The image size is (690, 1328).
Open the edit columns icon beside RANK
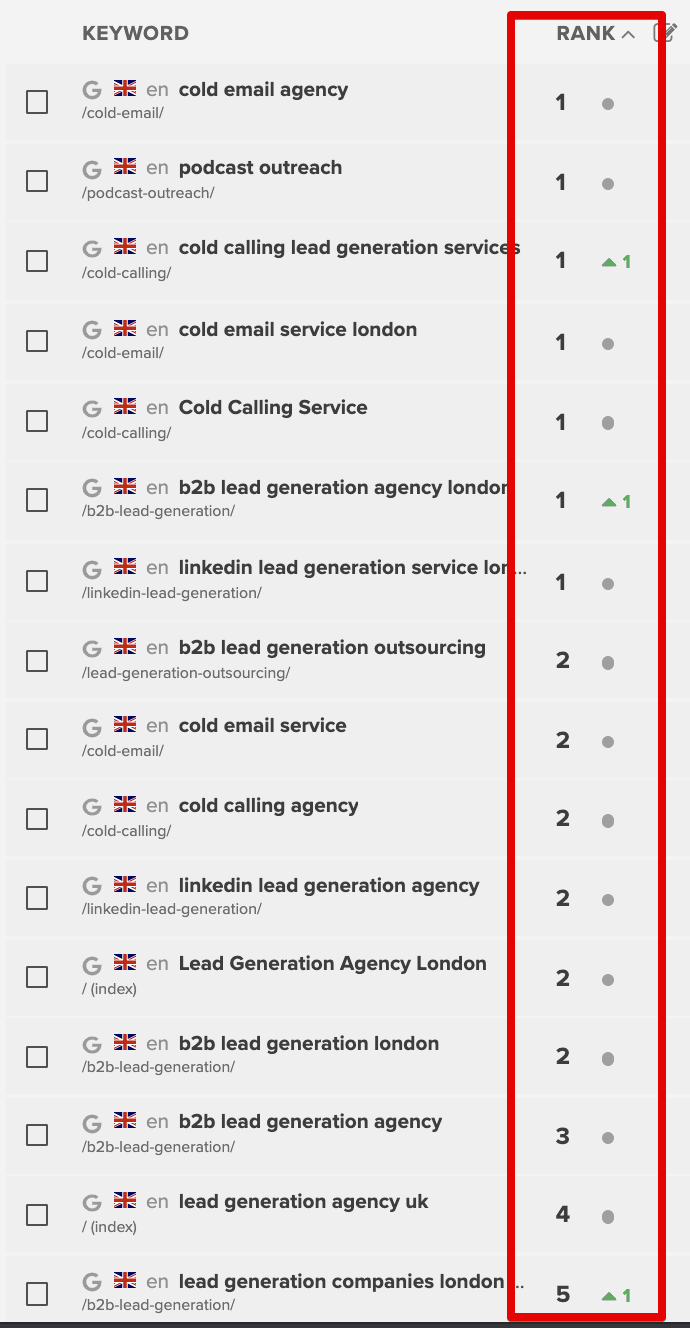coord(664,32)
